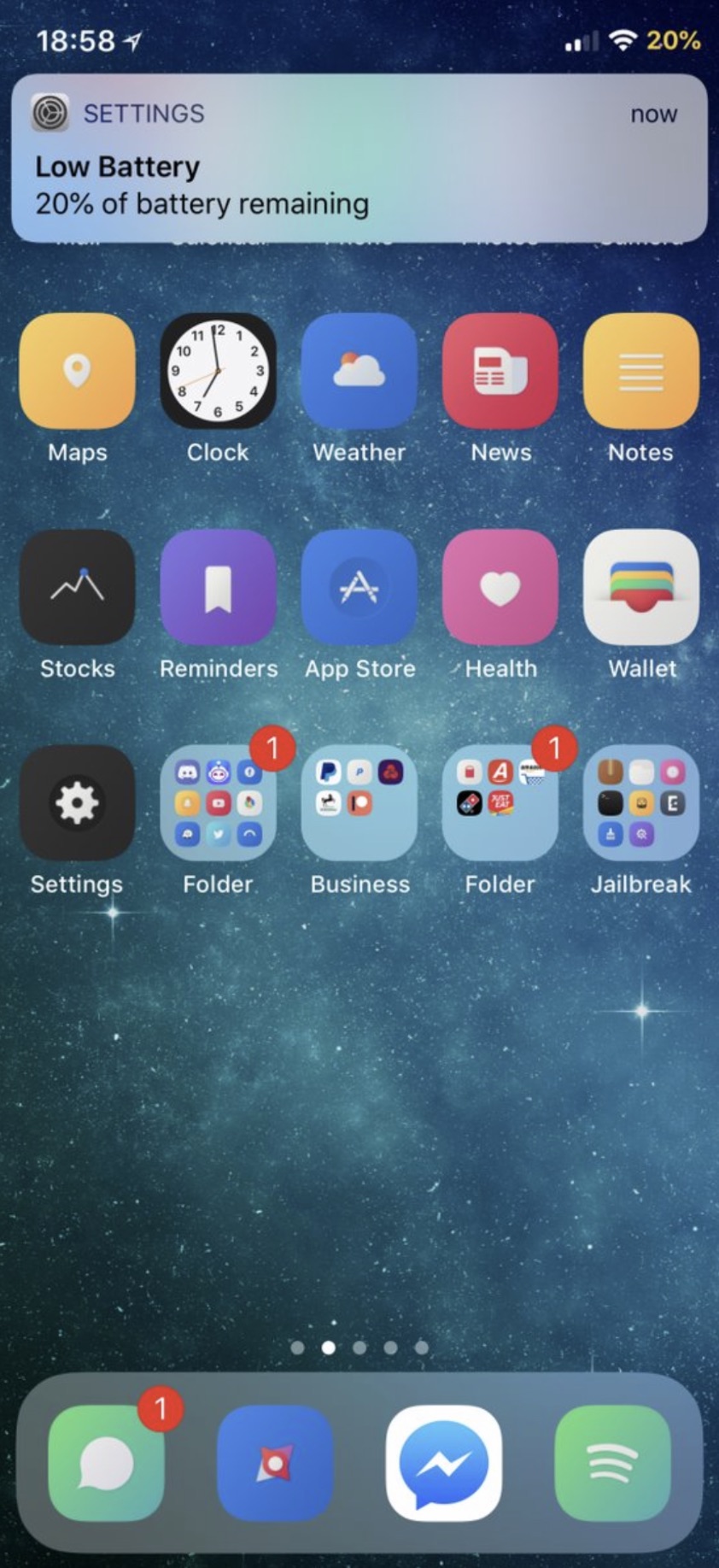Image resolution: width=719 pixels, height=1568 pixels.
Task: Launch the App Store
Action: pos(359,587)
